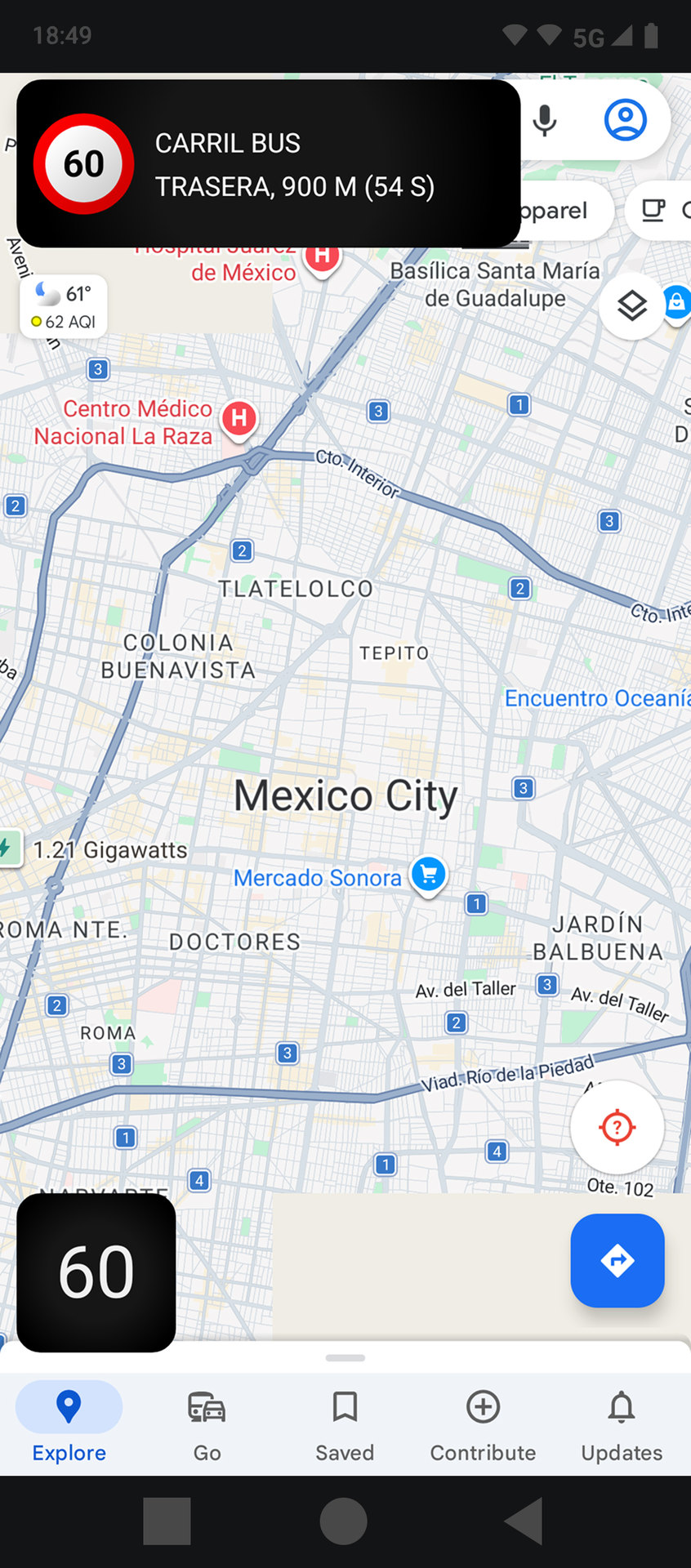Open the CARRIL BUS speed camera alert
The width and height of the screenshot is (691, 1568).
point(269,163)
